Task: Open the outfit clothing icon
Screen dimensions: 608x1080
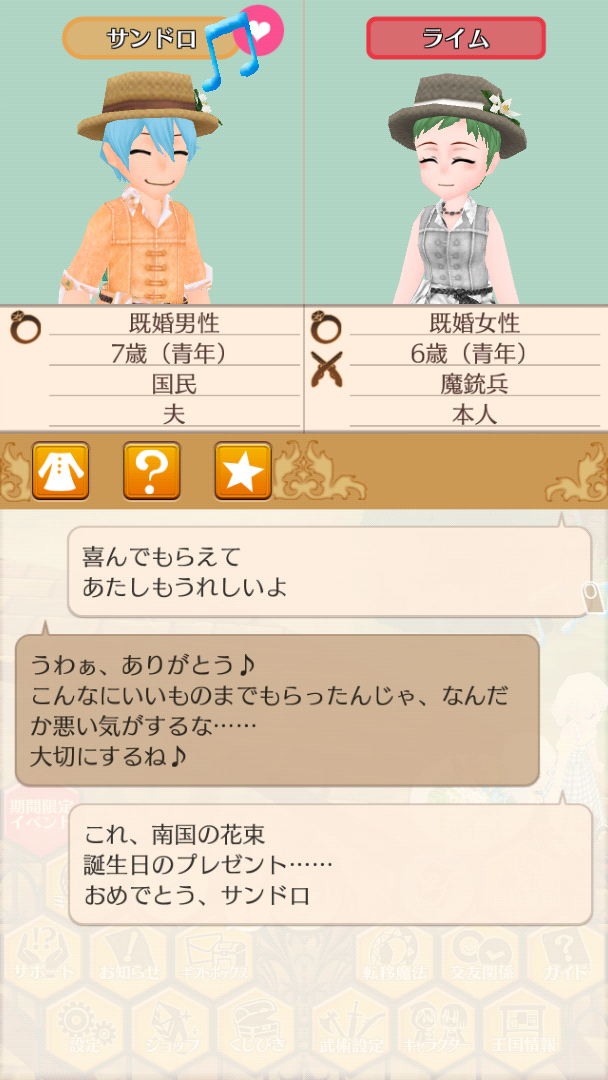Action: [61, 470]
